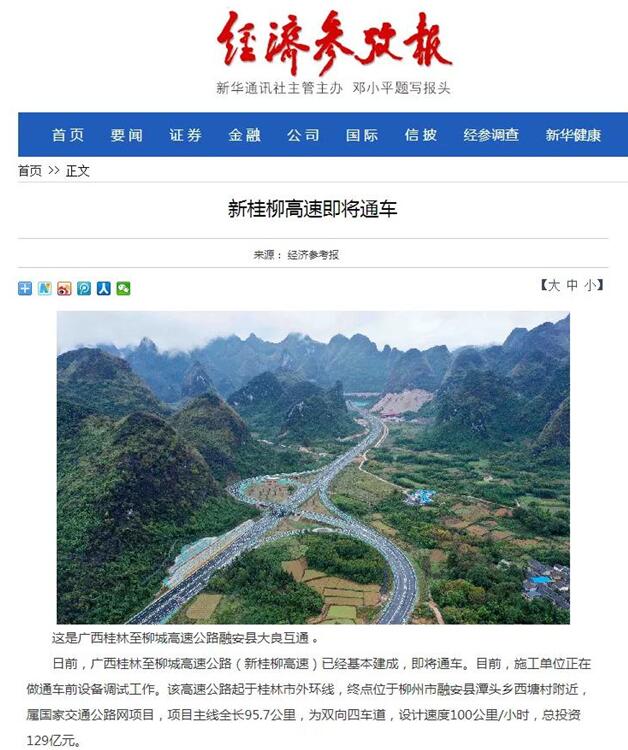Go to the 金融 section
Image resolution: width=628 pixels, height=750 pixels.
click(244, 135)
